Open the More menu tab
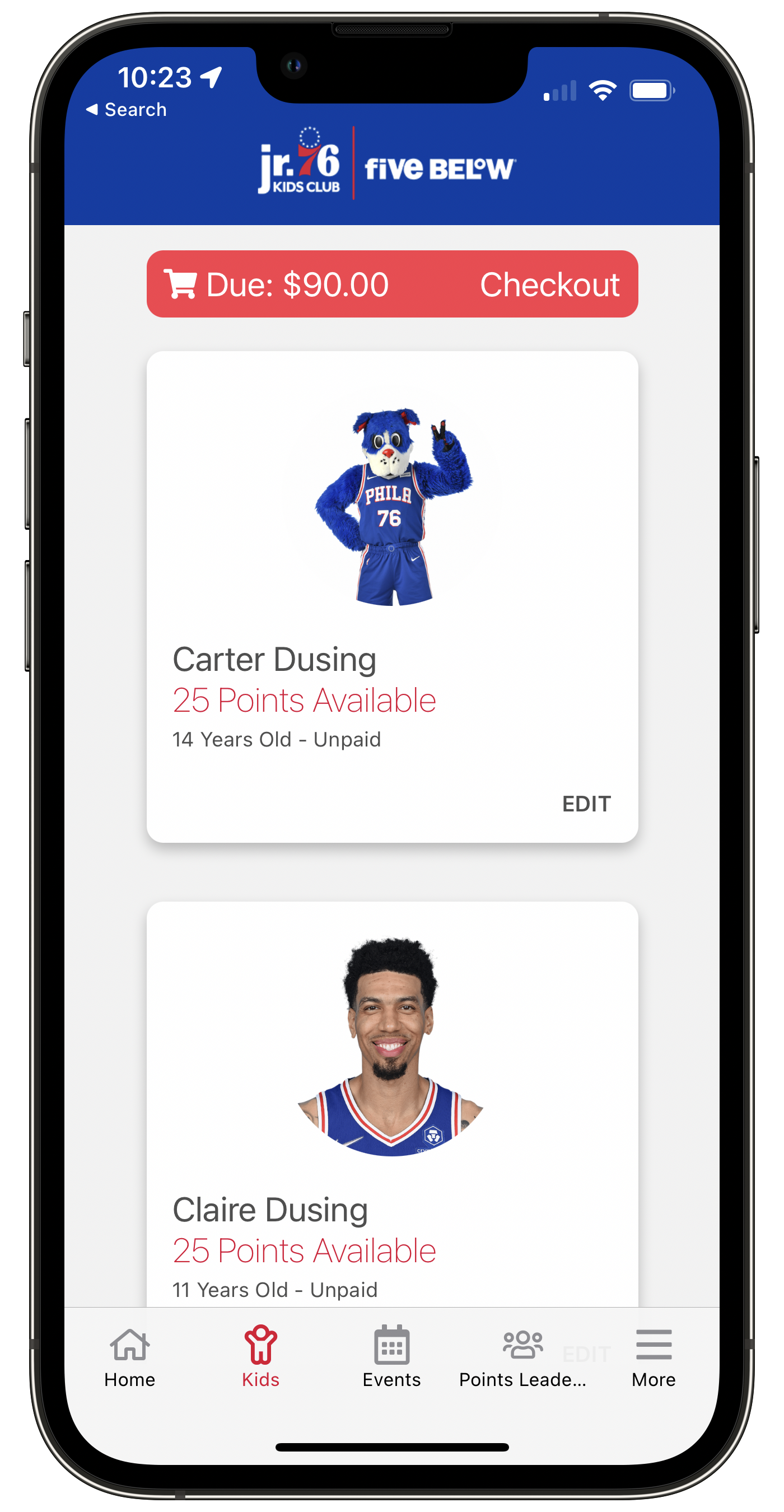The width and height of the screenshot is (784, 1512). click(x=653, y=1357)
